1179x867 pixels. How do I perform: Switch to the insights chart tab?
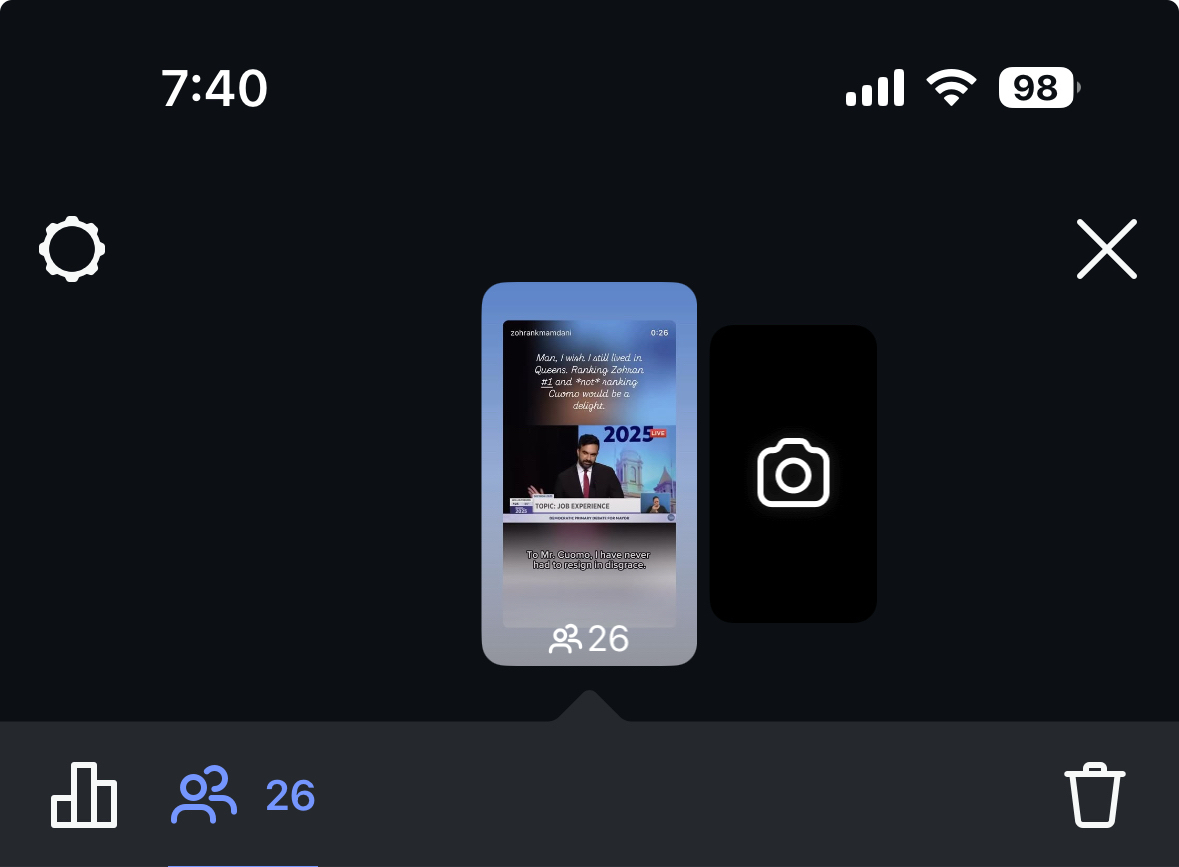[x=84, y=795]
